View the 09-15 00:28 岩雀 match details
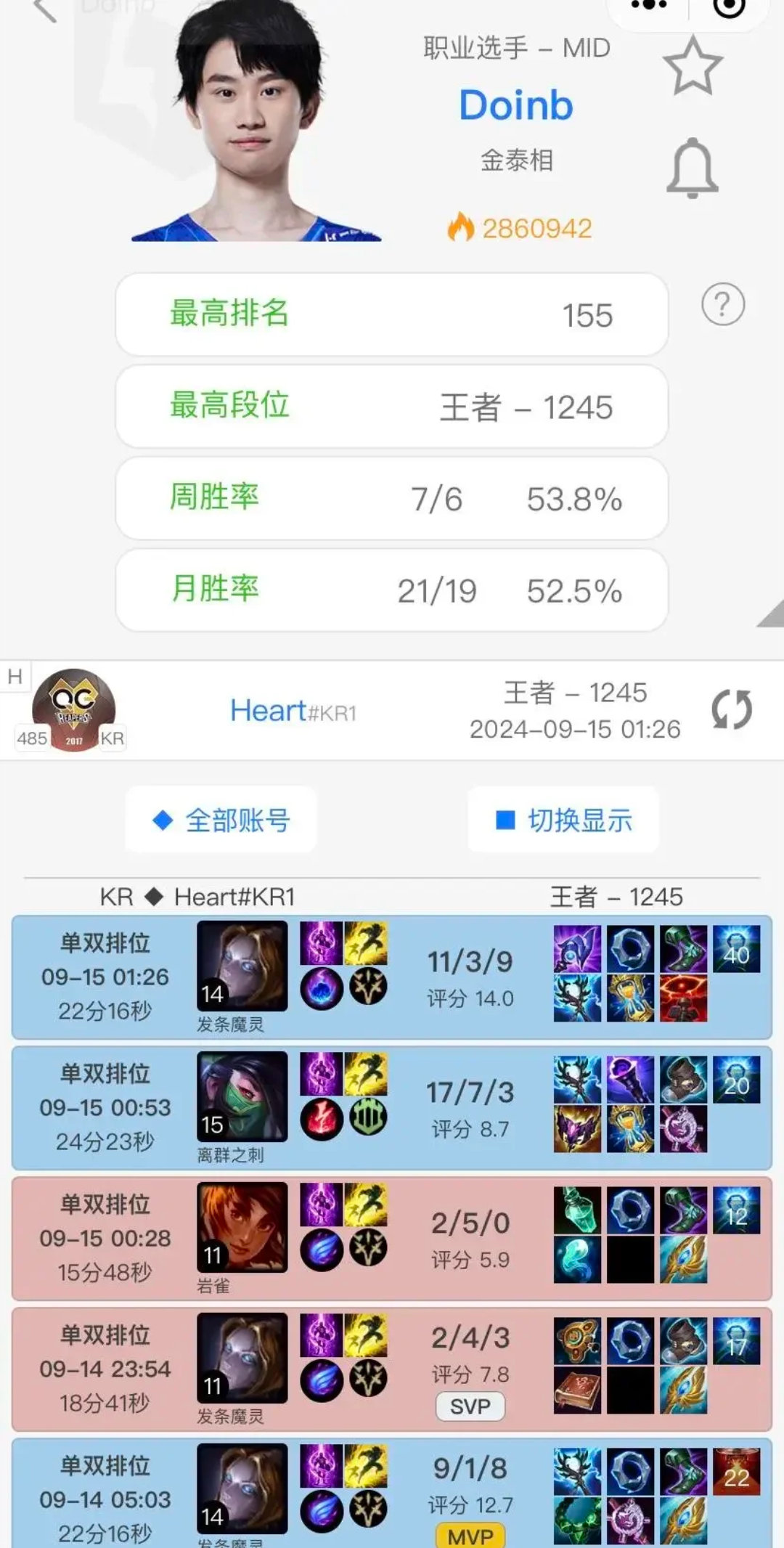Viewport: 784px width, 1548px height. coord(392,1239)
